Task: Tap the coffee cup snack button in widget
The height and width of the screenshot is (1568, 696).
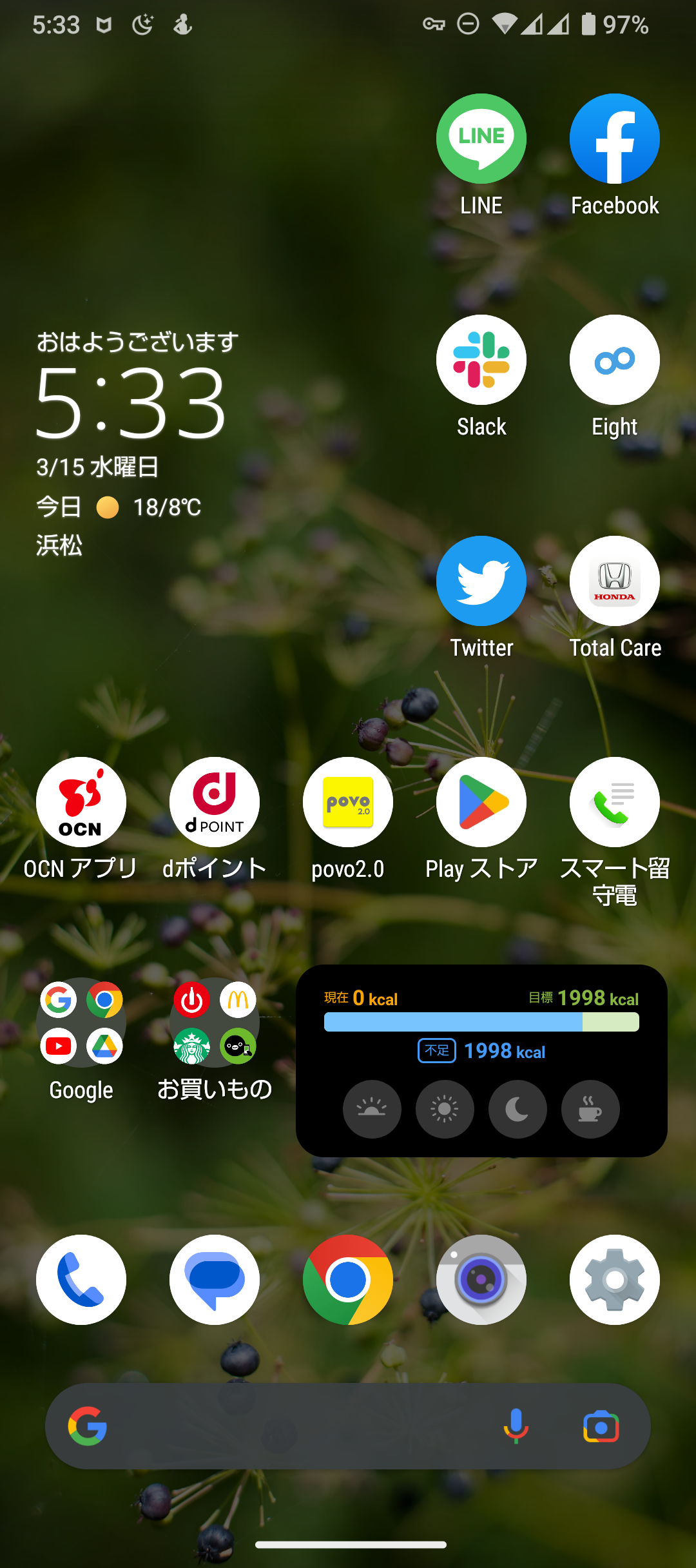Action: [590, 1109]
